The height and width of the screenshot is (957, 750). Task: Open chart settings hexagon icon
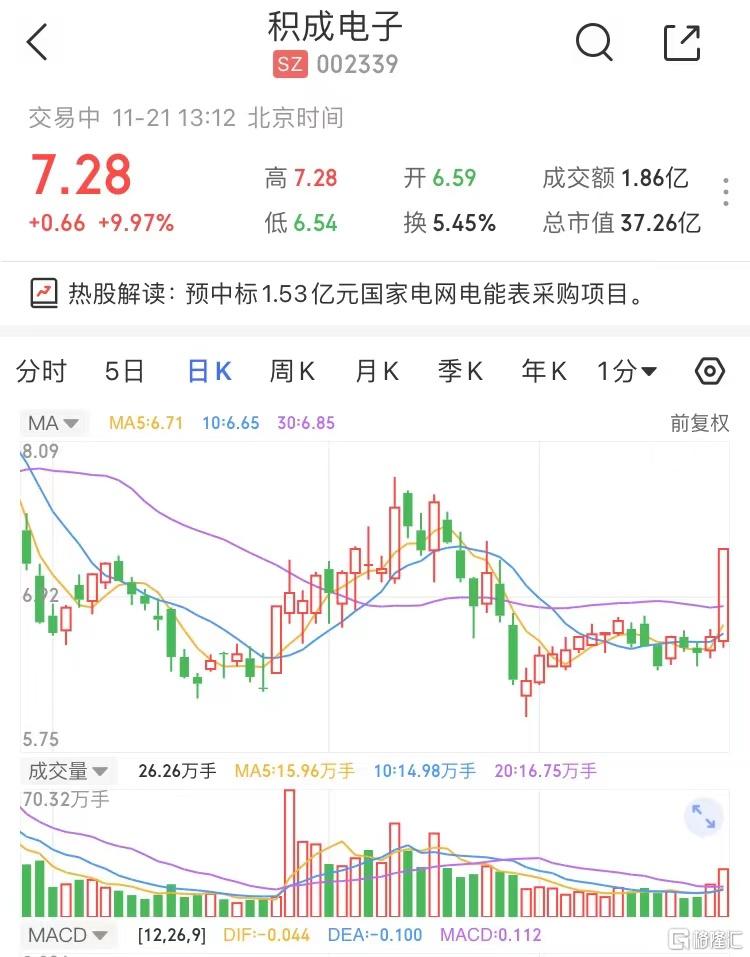pos(709,372)
